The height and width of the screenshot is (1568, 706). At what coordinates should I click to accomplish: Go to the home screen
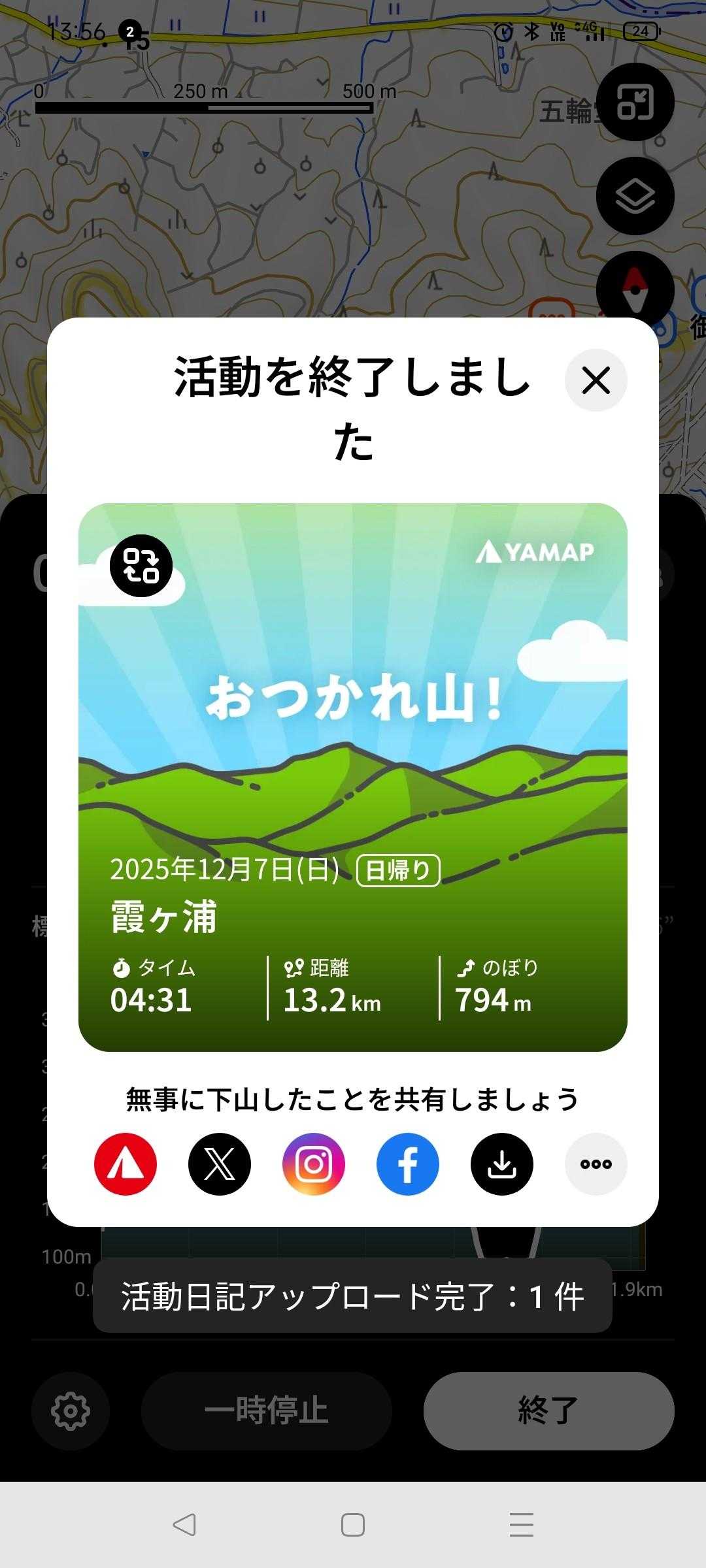[353, 1525]
